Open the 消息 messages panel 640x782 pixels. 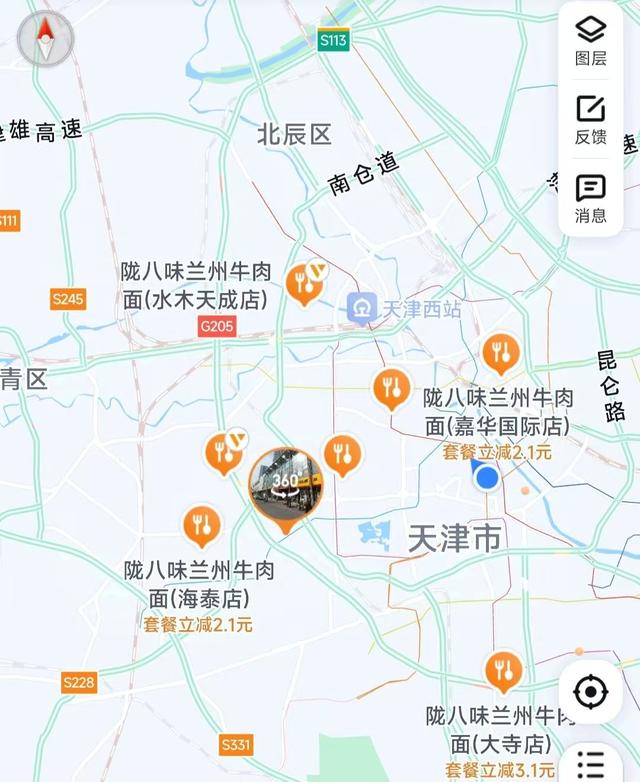(x=591, y=198)
